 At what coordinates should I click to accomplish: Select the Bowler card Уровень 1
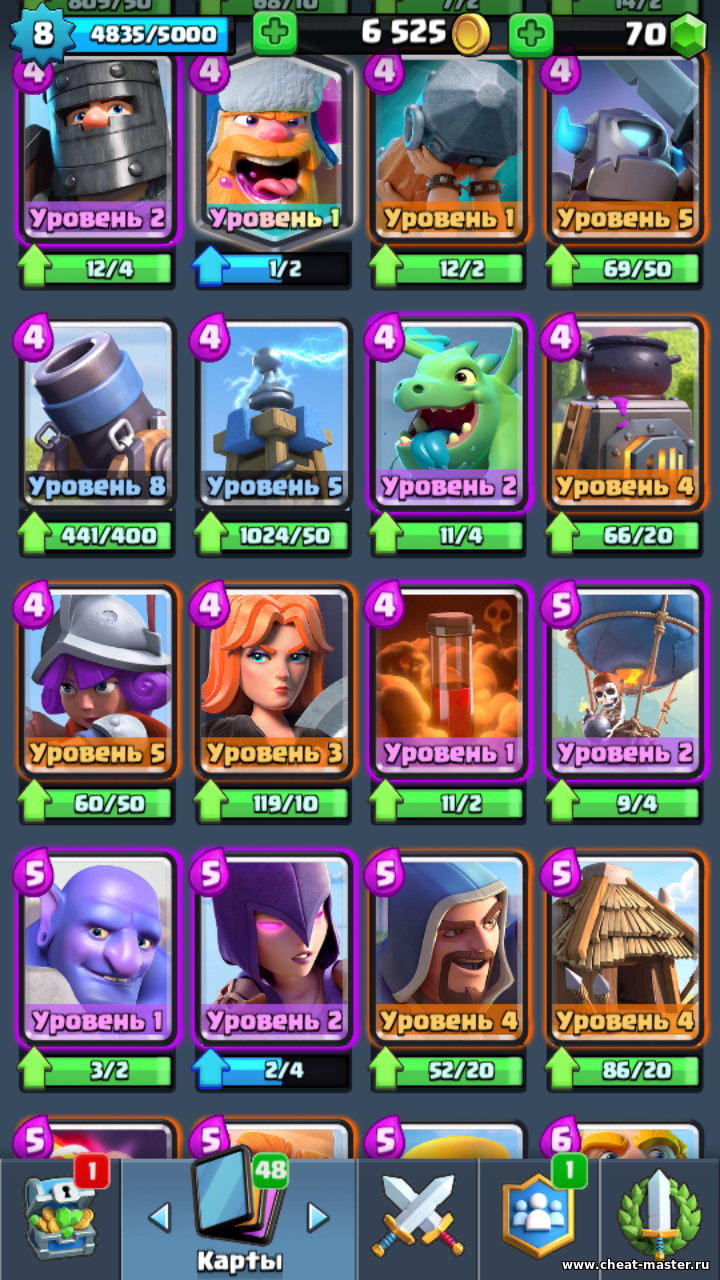point(97,947)
